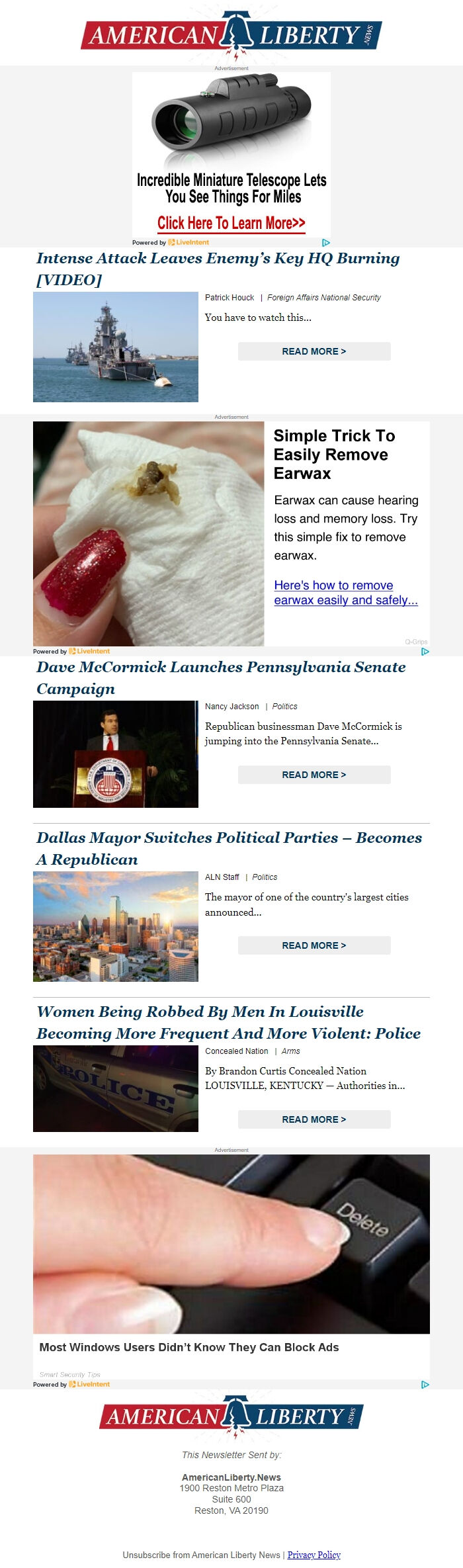Open READ MORE for Dallas Mayor article

tap(314, 945)
